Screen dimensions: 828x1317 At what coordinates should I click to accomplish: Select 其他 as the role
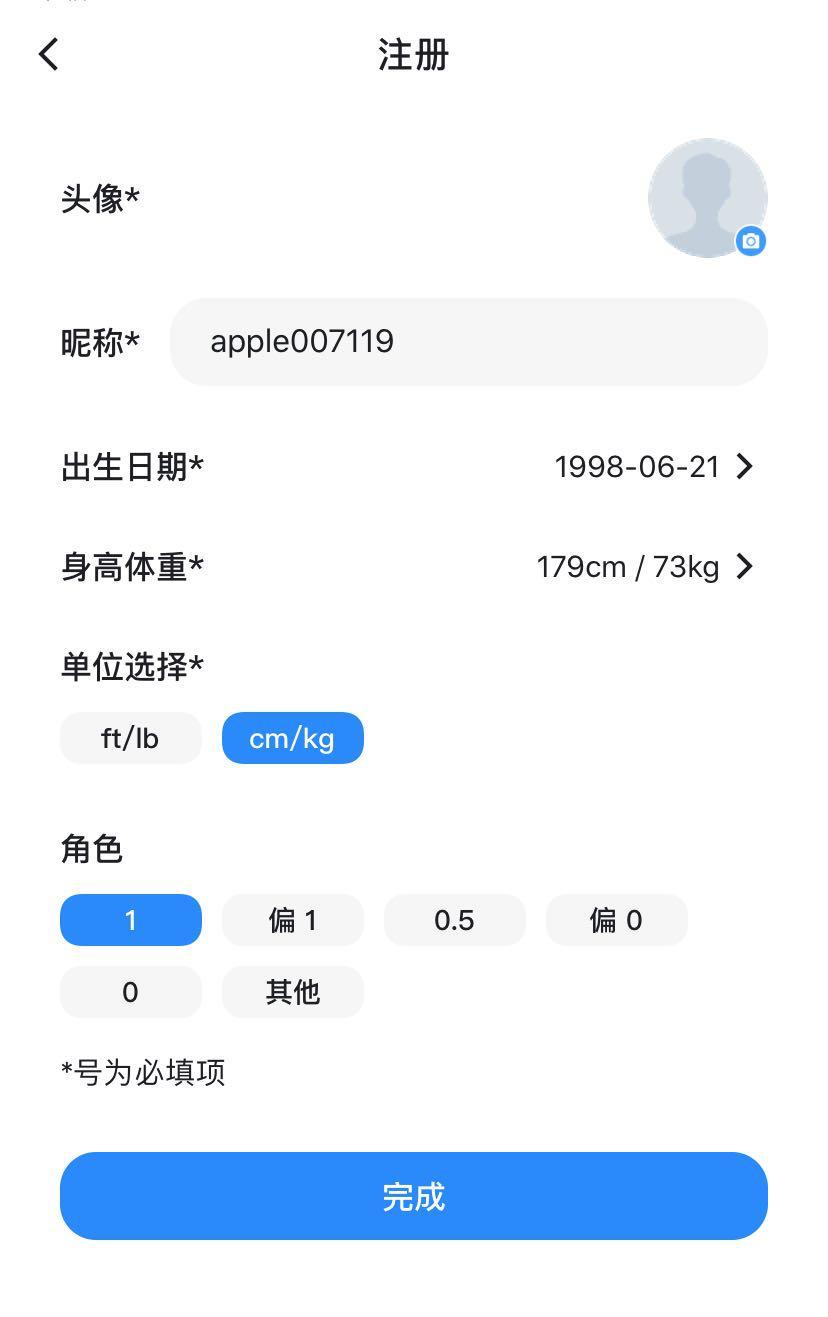pos(292,992)
